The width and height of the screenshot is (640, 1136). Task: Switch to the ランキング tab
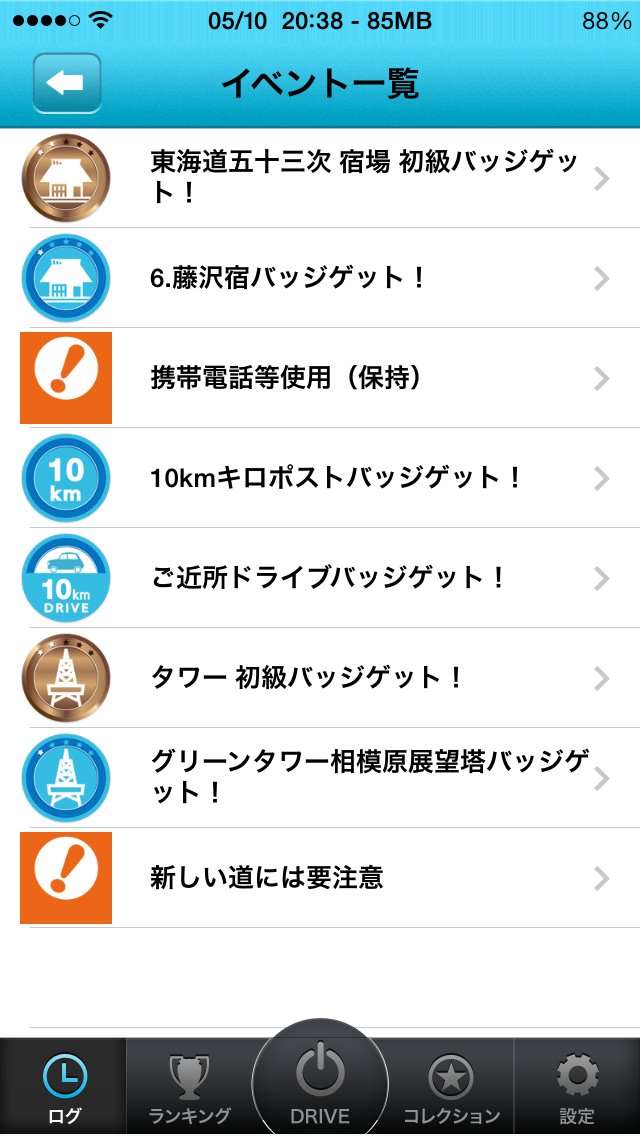pyautogui.click(x=189, y=1088)
